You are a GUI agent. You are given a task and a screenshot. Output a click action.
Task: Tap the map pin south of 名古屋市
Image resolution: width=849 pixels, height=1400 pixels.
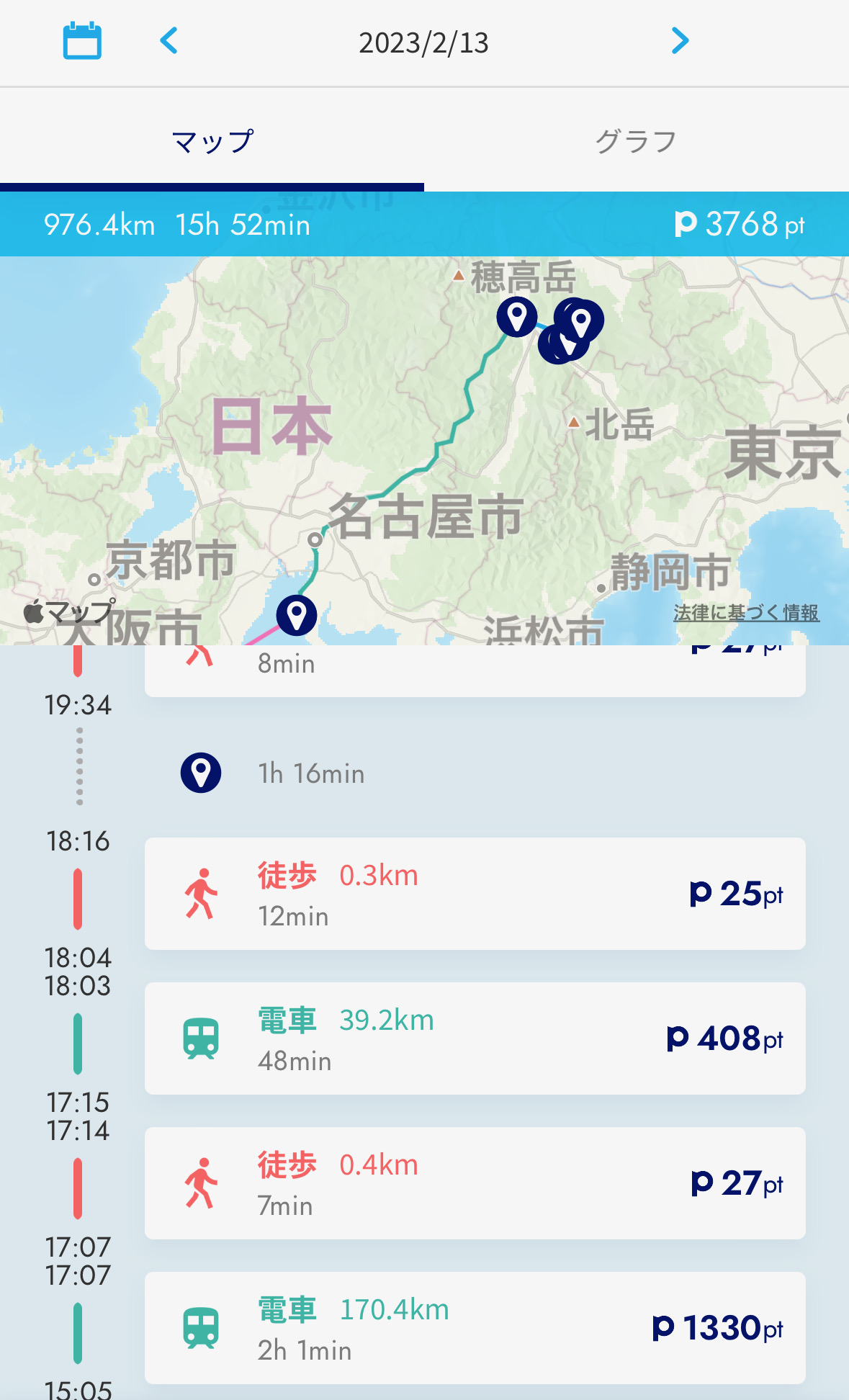point(297,615)
